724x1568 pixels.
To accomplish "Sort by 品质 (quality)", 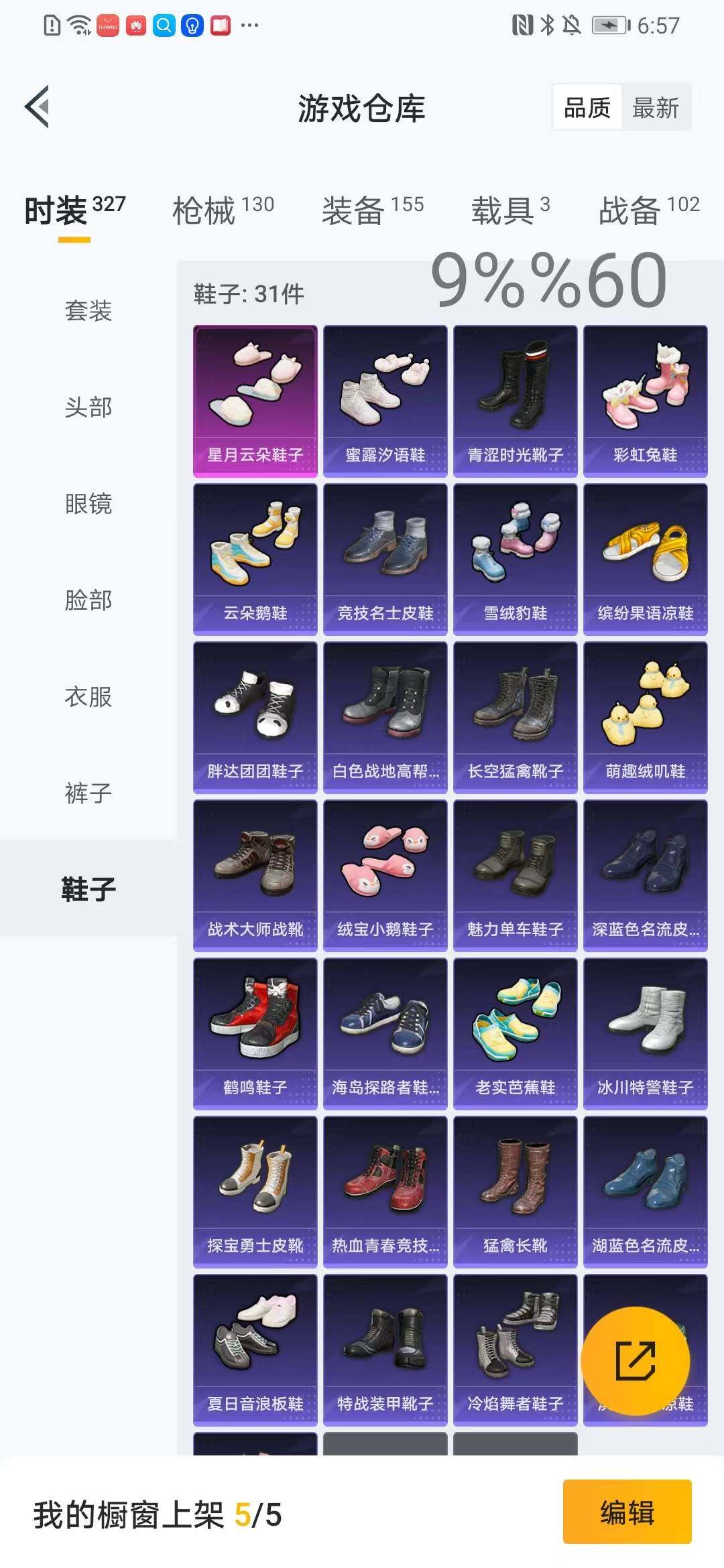I will click(587, 107).
